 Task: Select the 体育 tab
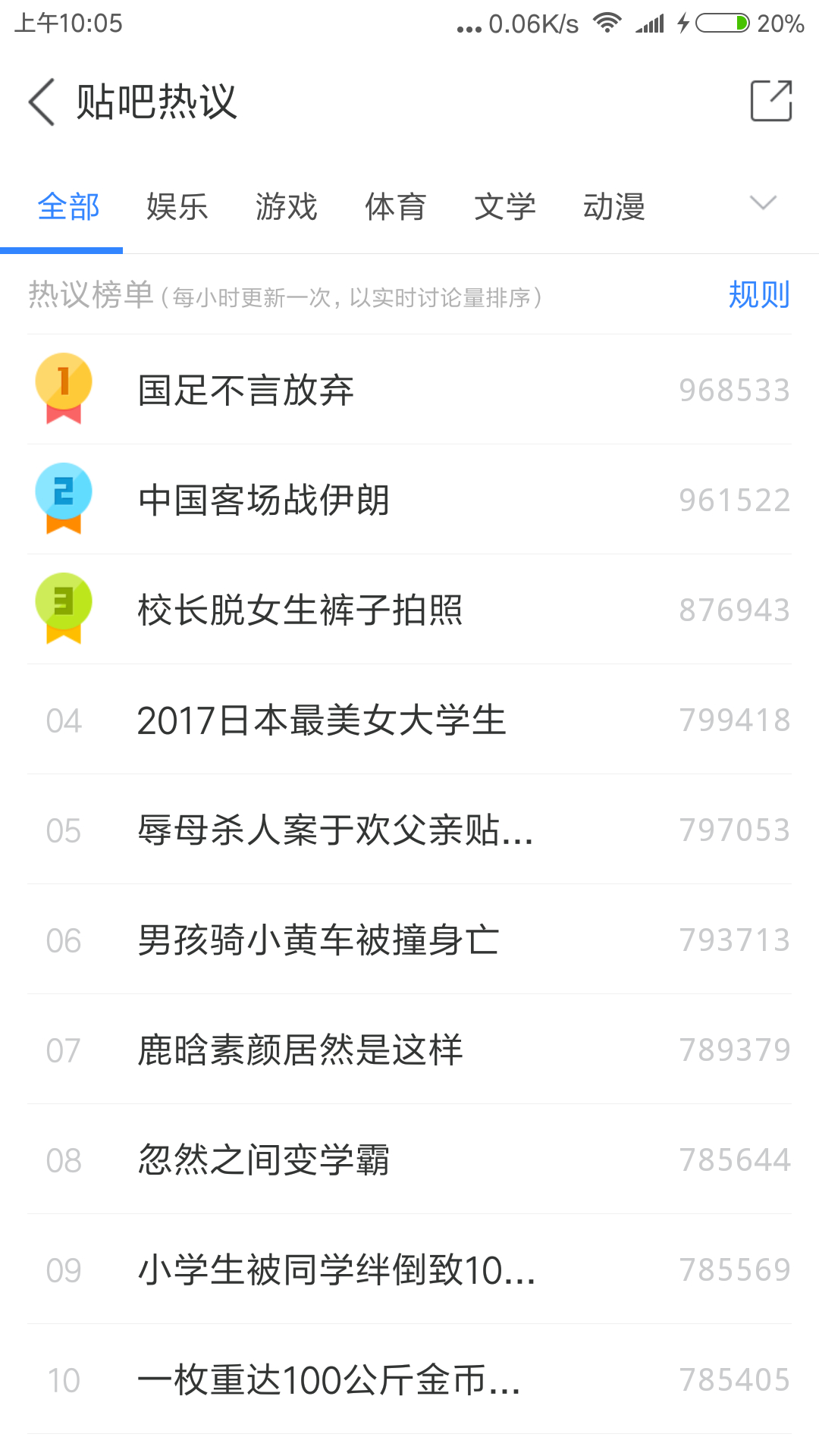(x=395, y=207)
